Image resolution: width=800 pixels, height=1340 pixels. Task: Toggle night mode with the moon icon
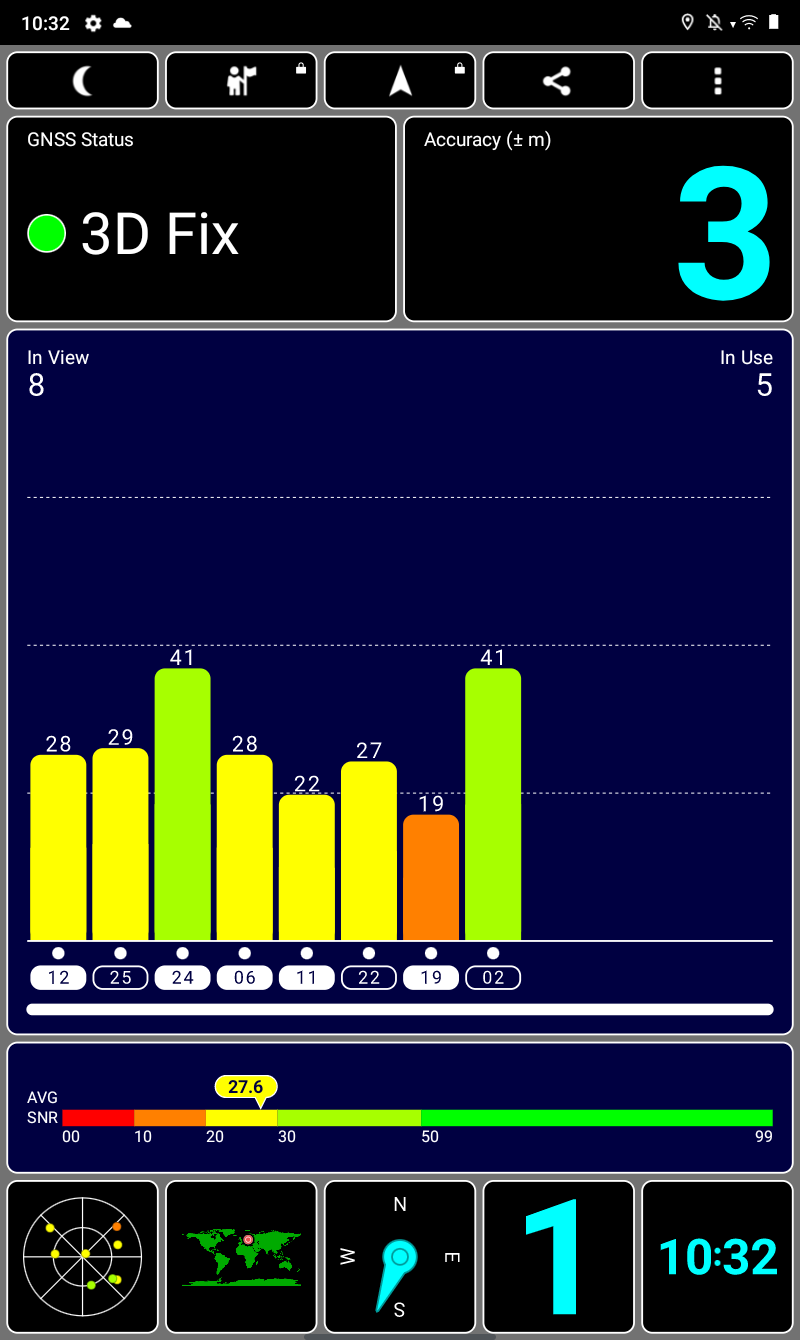(83, 81)
